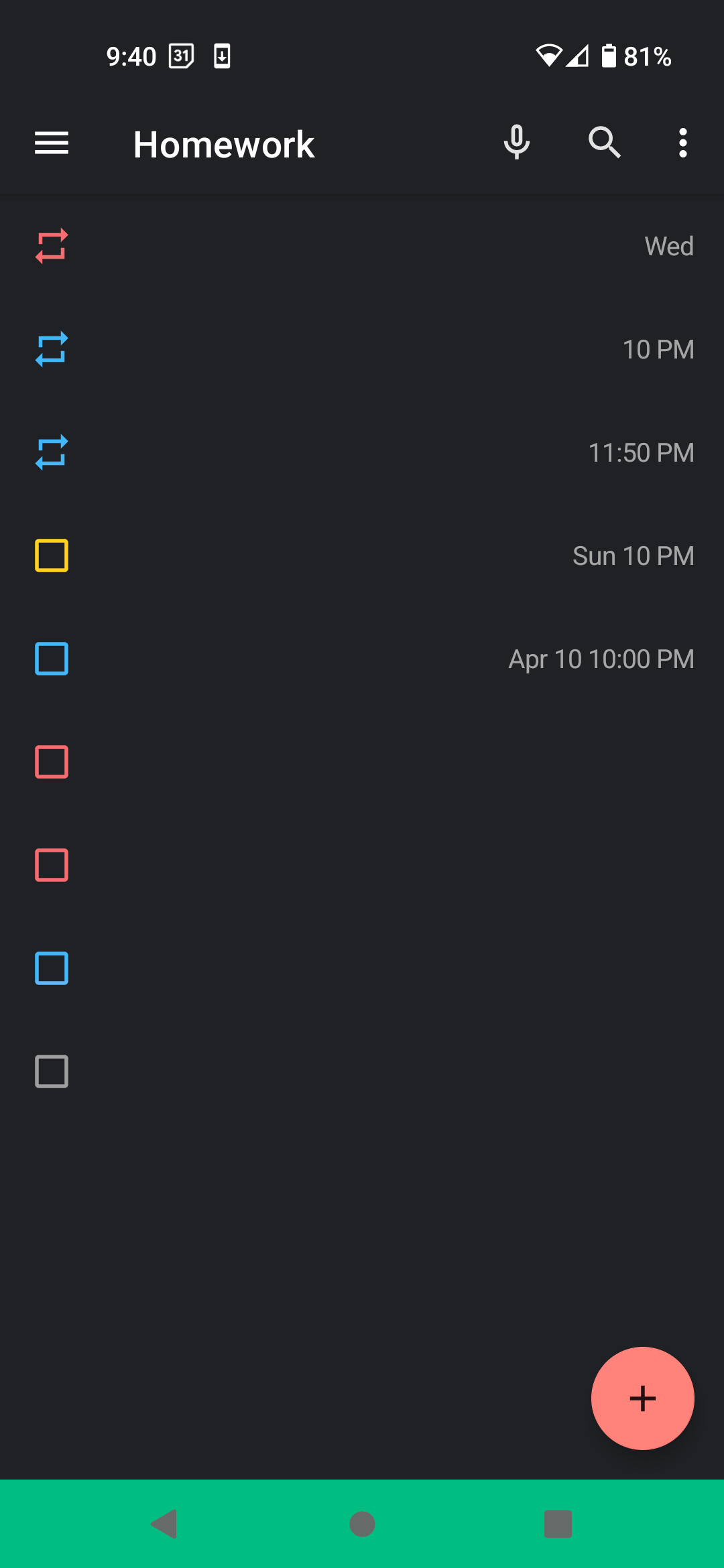Tap the add task plus button
The image size is (724, 1568).
tap(642, 1398)
